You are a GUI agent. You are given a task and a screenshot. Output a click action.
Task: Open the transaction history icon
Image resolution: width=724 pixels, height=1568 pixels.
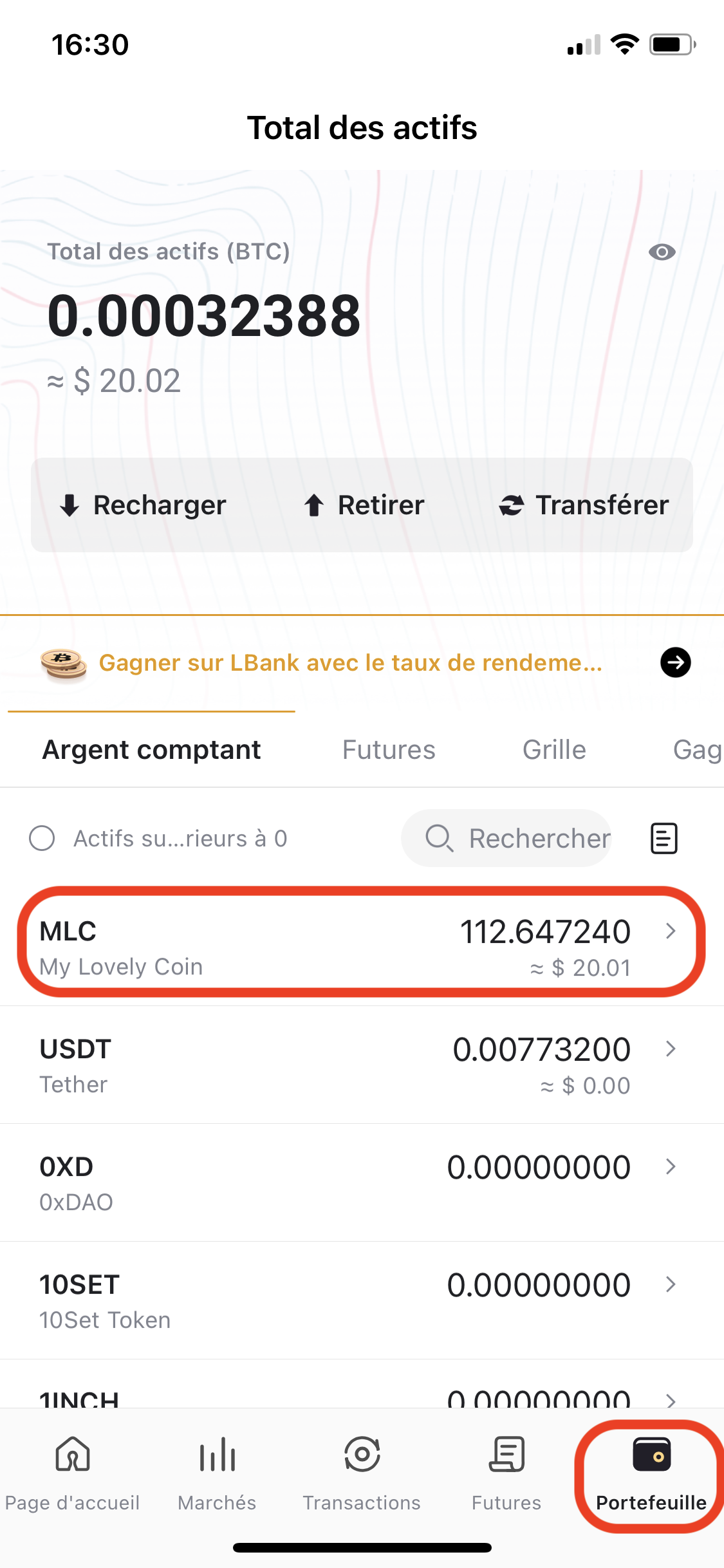(x=664, y=839)
